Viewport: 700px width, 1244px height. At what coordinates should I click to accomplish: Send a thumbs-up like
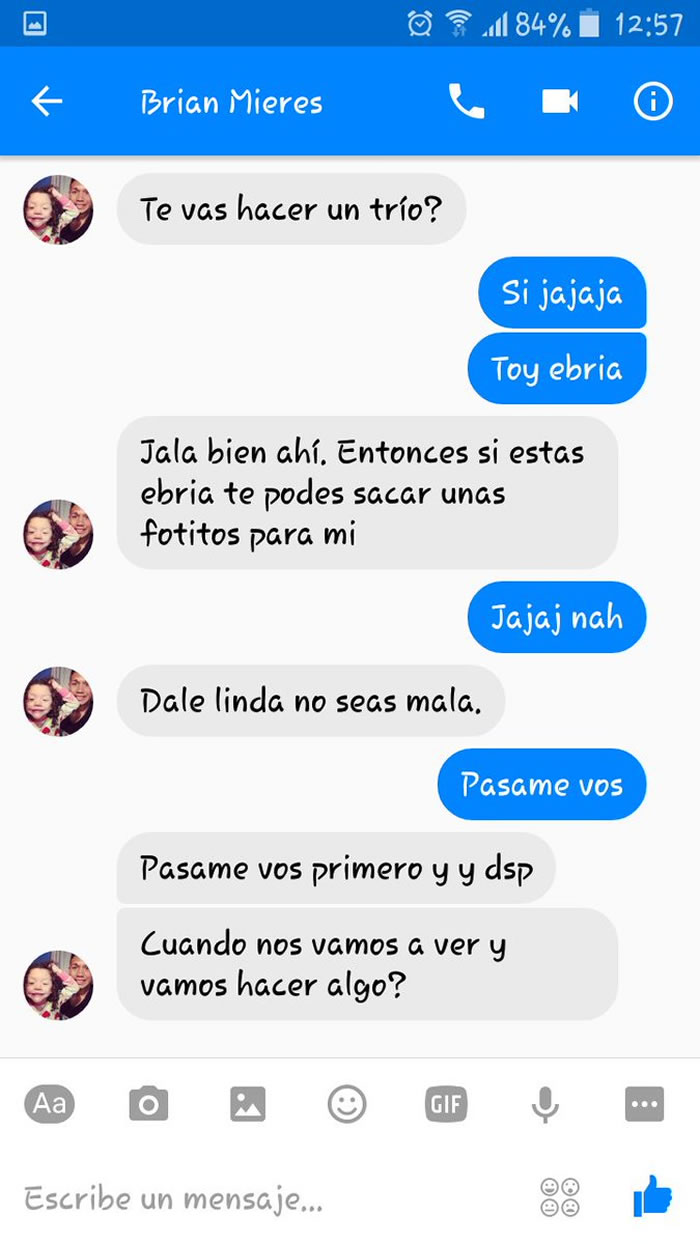(x=652, y=1196)
